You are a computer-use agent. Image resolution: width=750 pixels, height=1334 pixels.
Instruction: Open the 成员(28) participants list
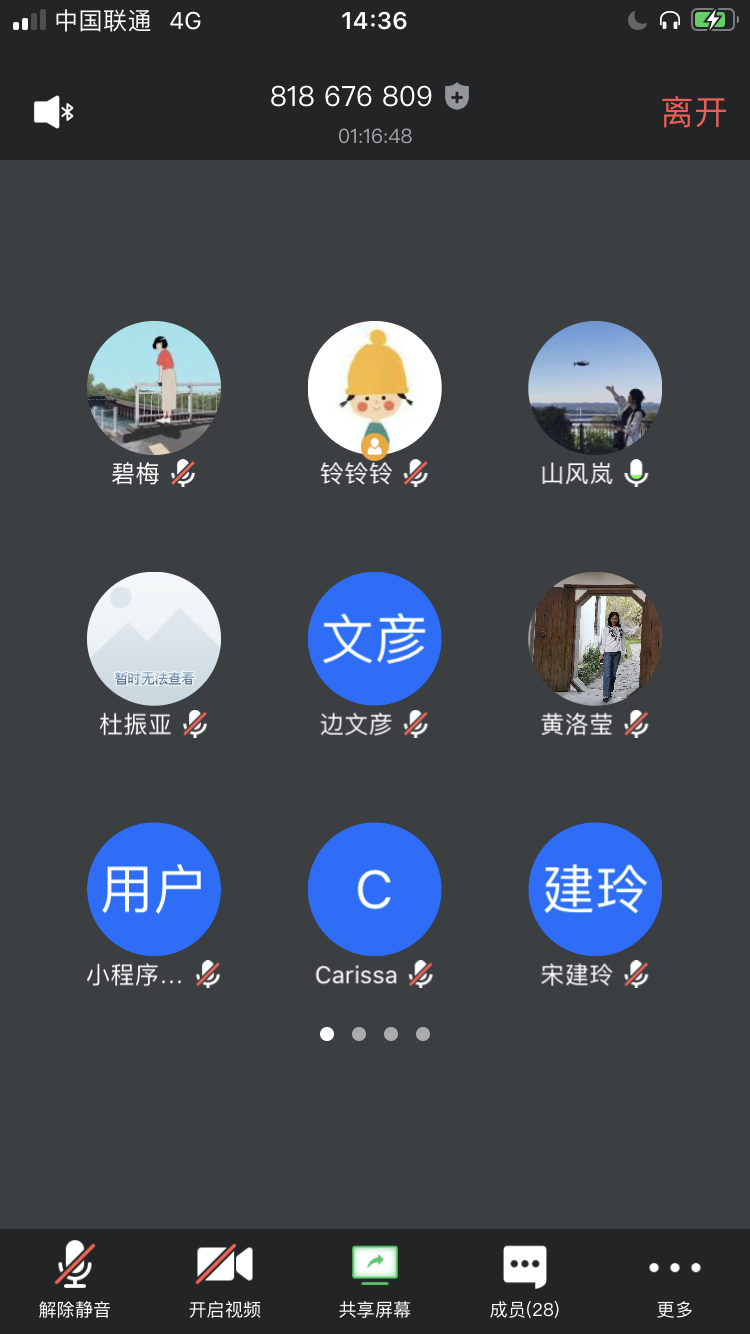525,1279
